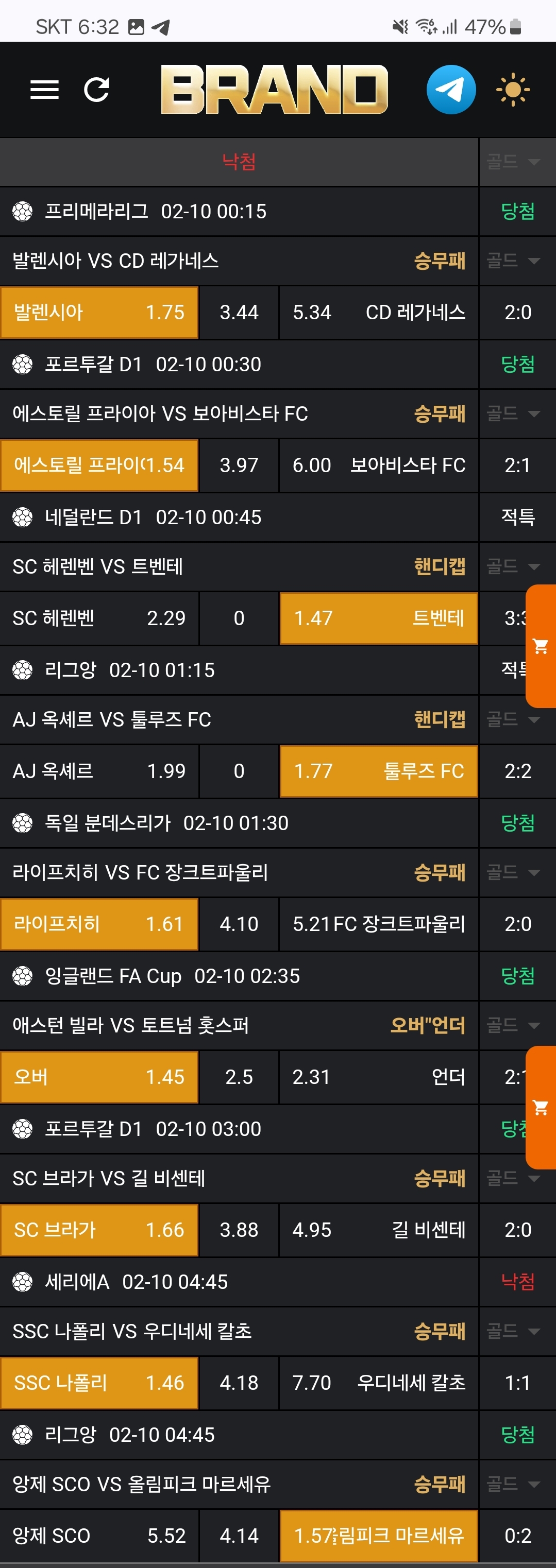Select the 툴루즈 FC 1.77 handicap button
This screenshot has height=1568, width=556.
378,771
